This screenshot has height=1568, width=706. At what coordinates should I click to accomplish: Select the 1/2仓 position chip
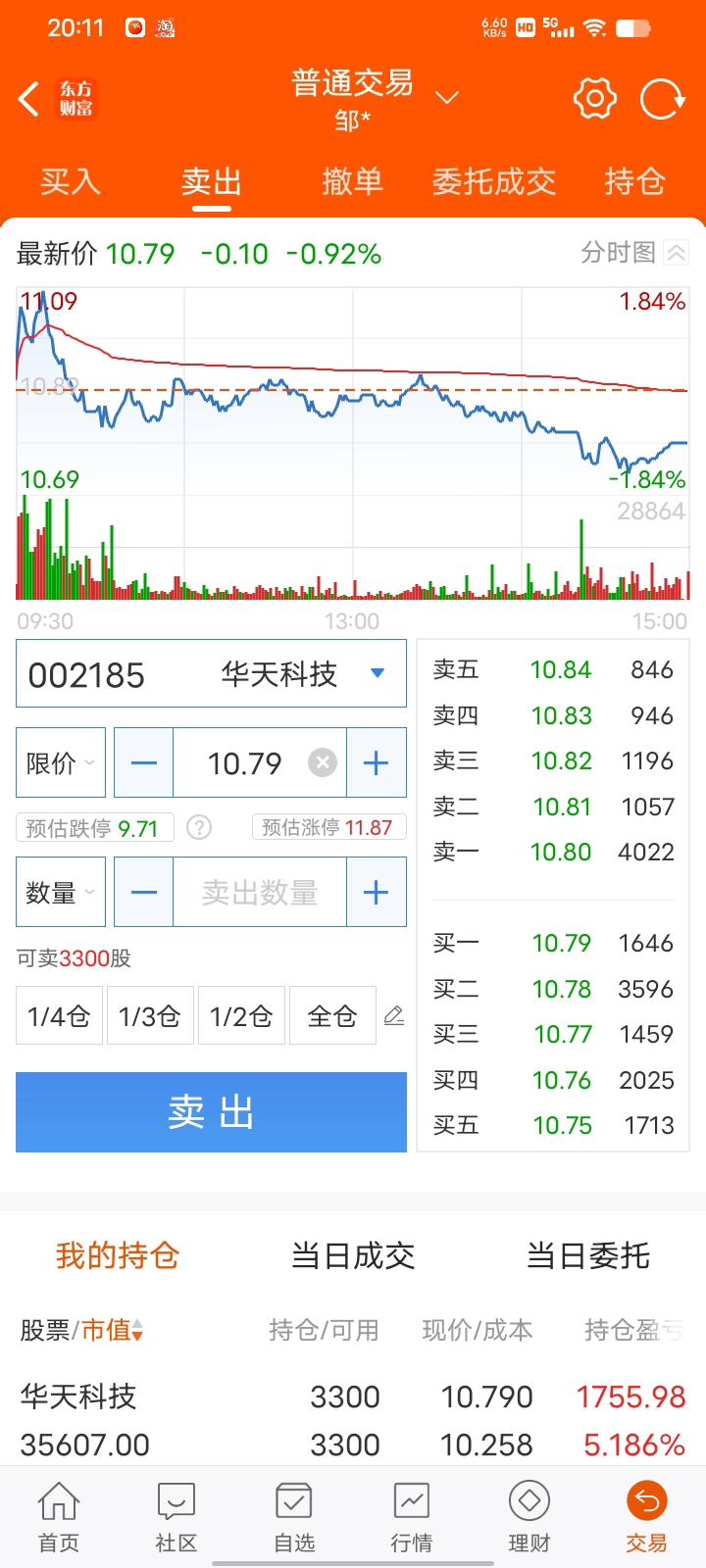coord(241,1016)
